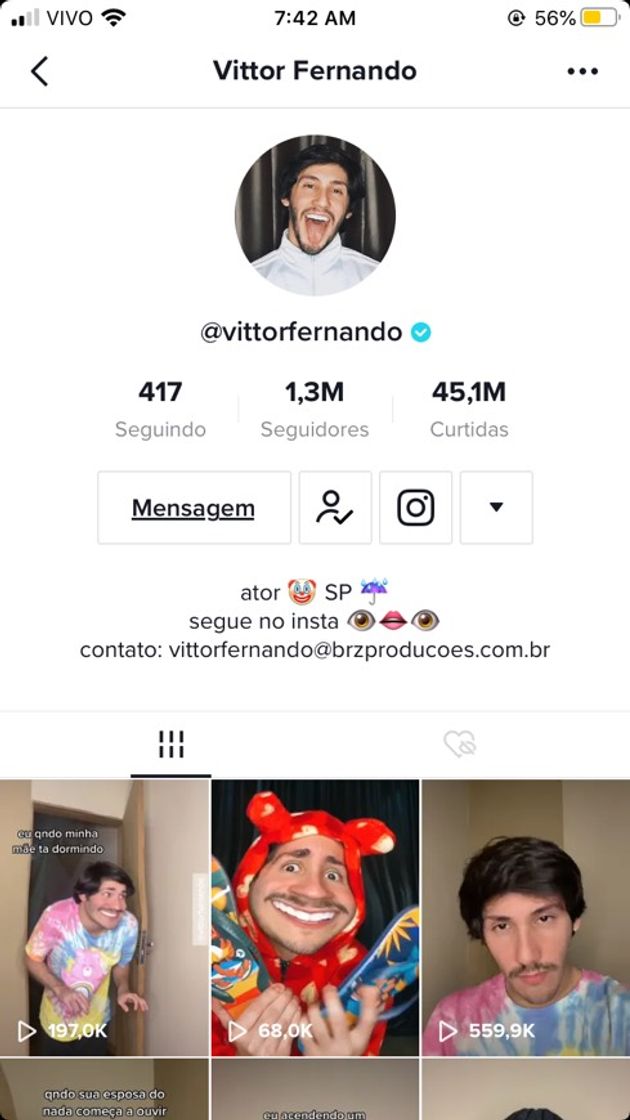
Task: Play the video with 559,9K views
Action: [526, 917]
